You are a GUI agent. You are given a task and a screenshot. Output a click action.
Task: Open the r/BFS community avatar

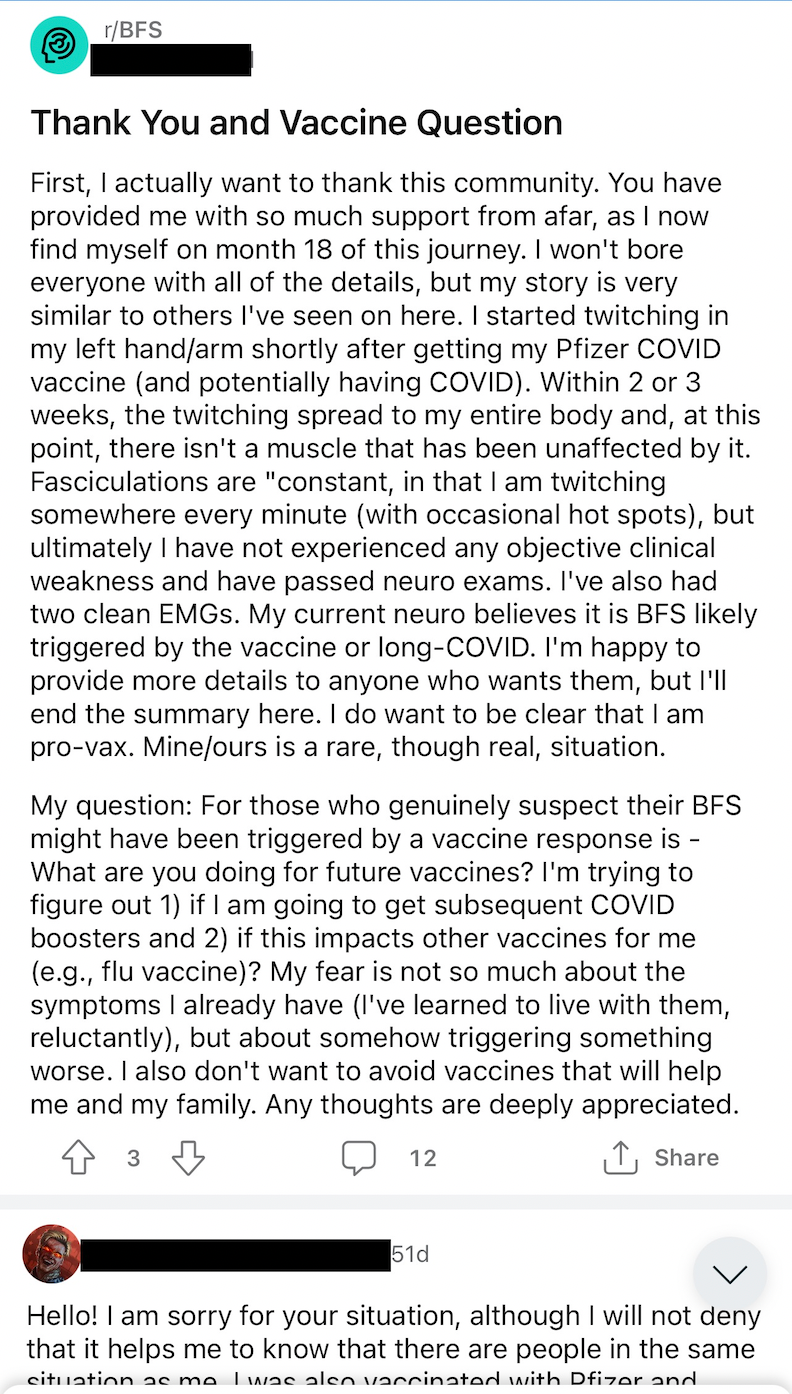coord(59,46)
